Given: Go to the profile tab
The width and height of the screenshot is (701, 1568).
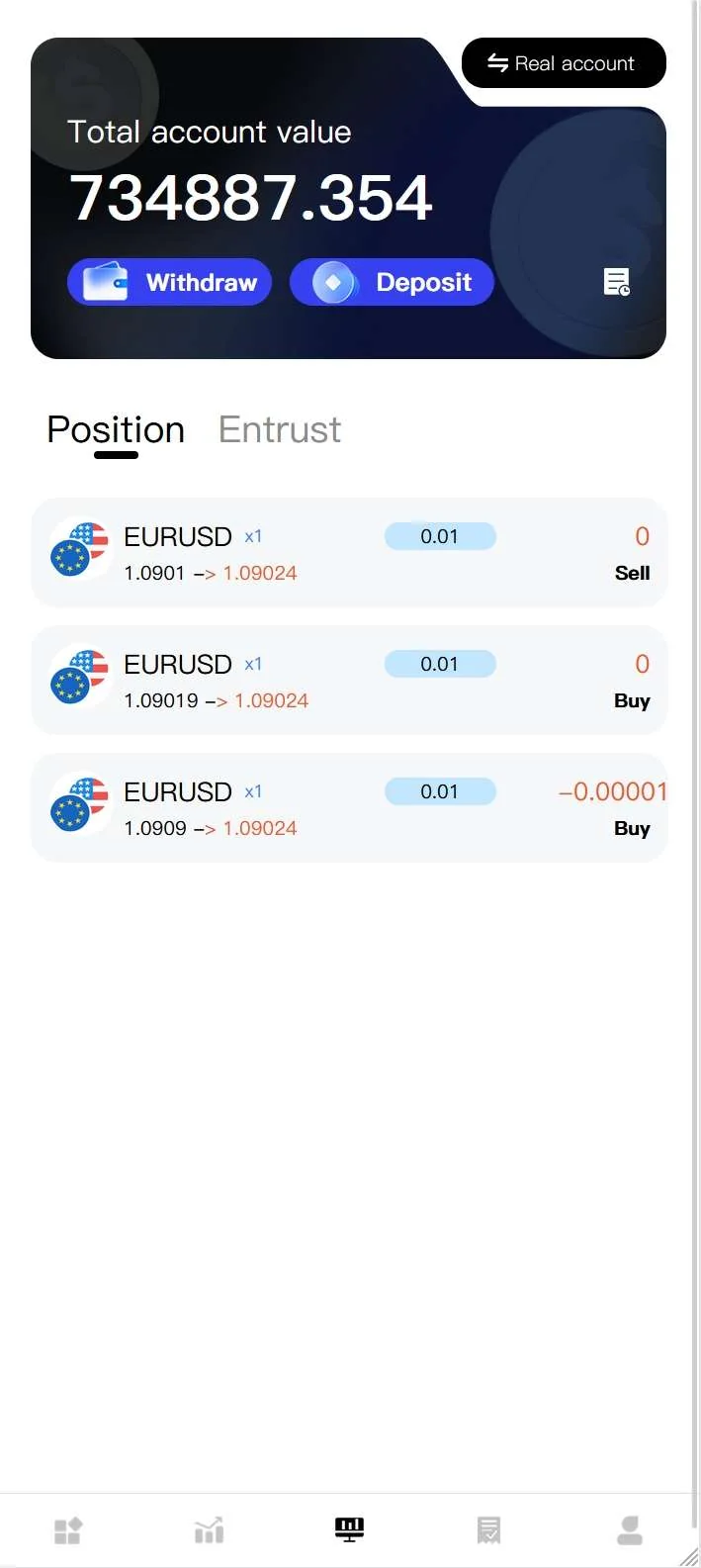Looking at the screenshot, I should (x=630, y=1530).
